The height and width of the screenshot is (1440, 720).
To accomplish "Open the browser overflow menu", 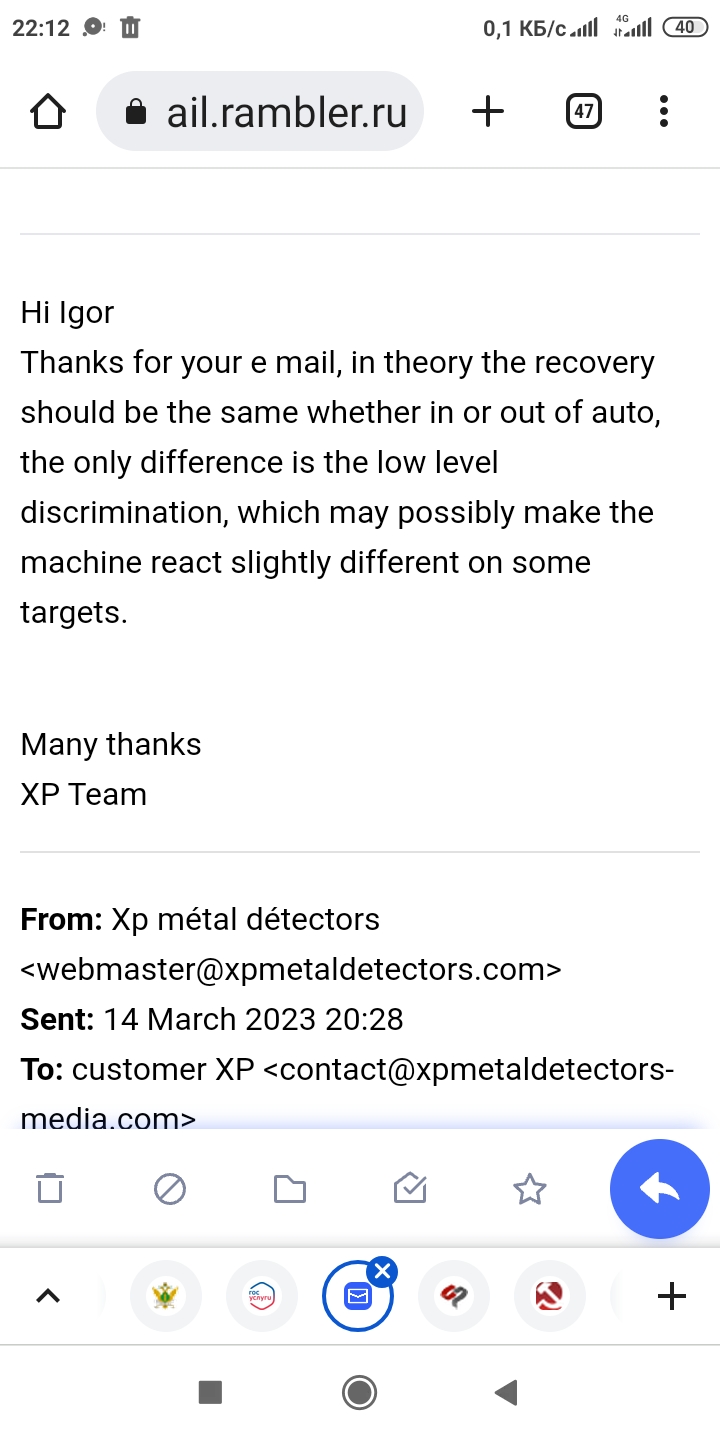I will [663, 112].
